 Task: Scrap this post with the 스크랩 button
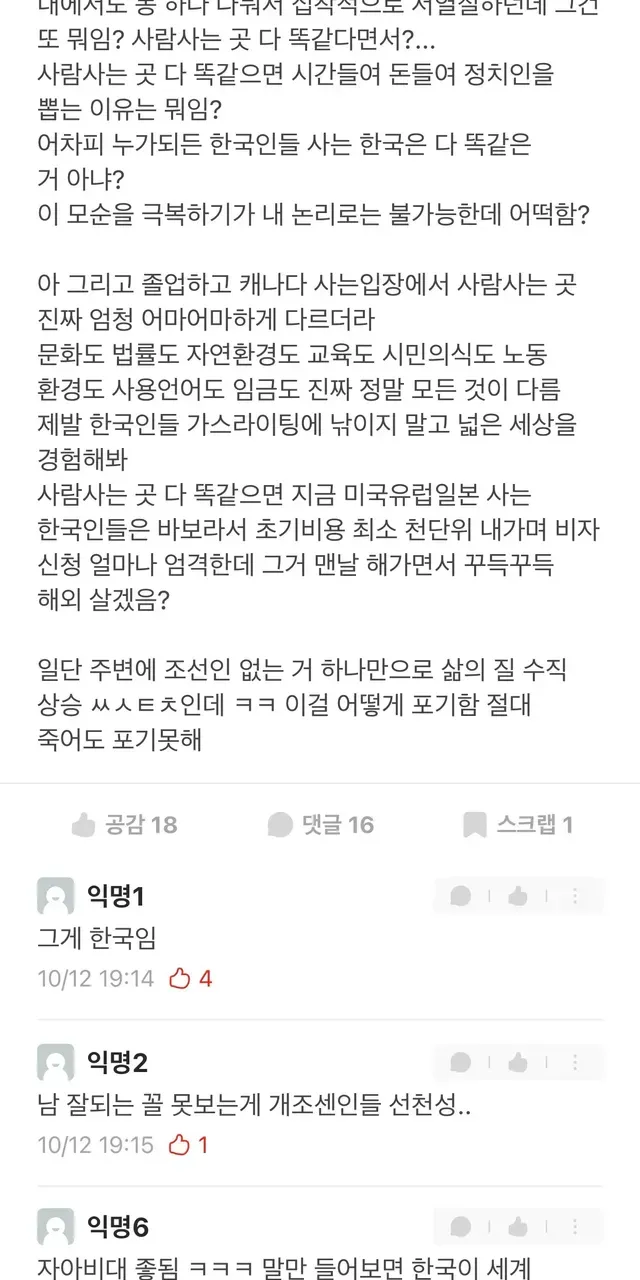click(517, 824)
